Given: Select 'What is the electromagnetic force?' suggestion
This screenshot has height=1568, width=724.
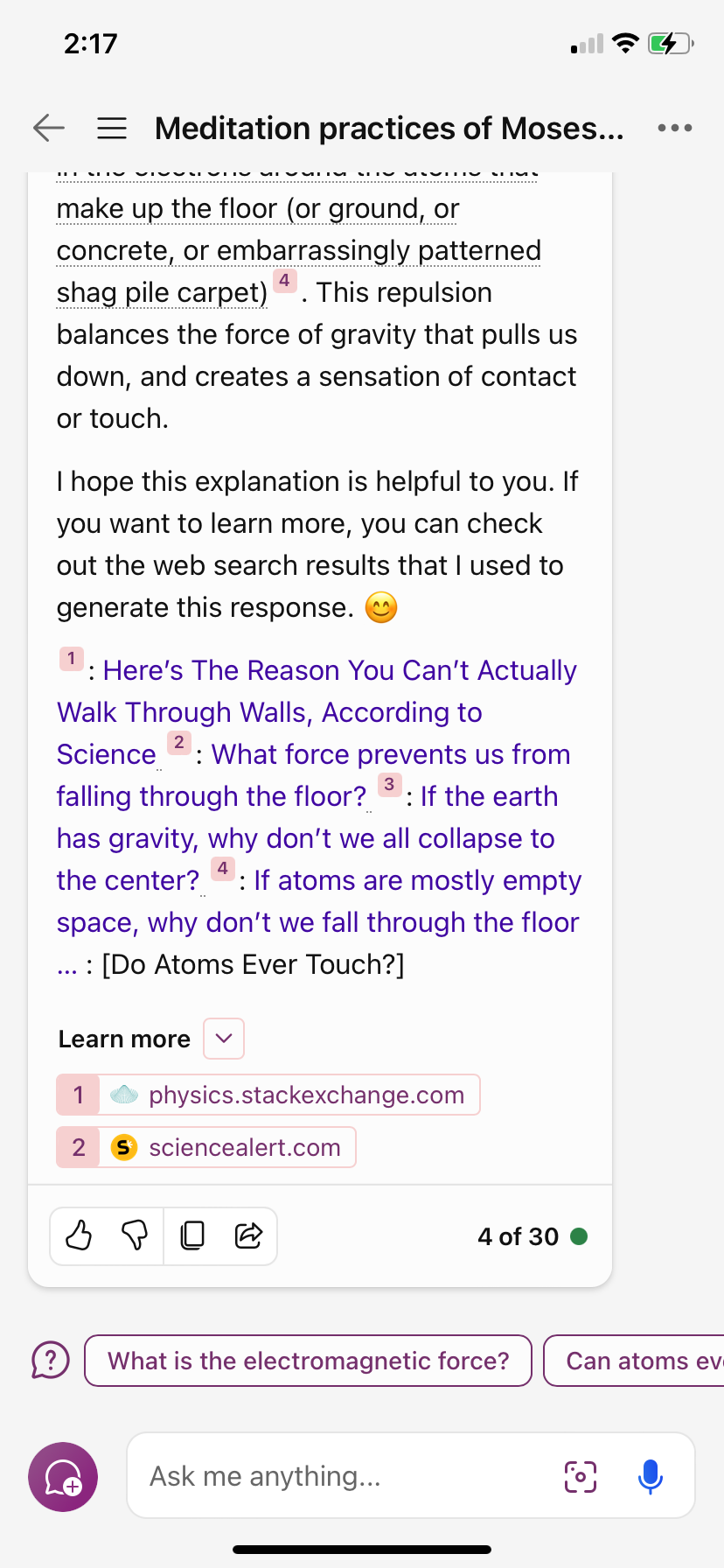Looking at the screenshot, I should coord(308,1361).
